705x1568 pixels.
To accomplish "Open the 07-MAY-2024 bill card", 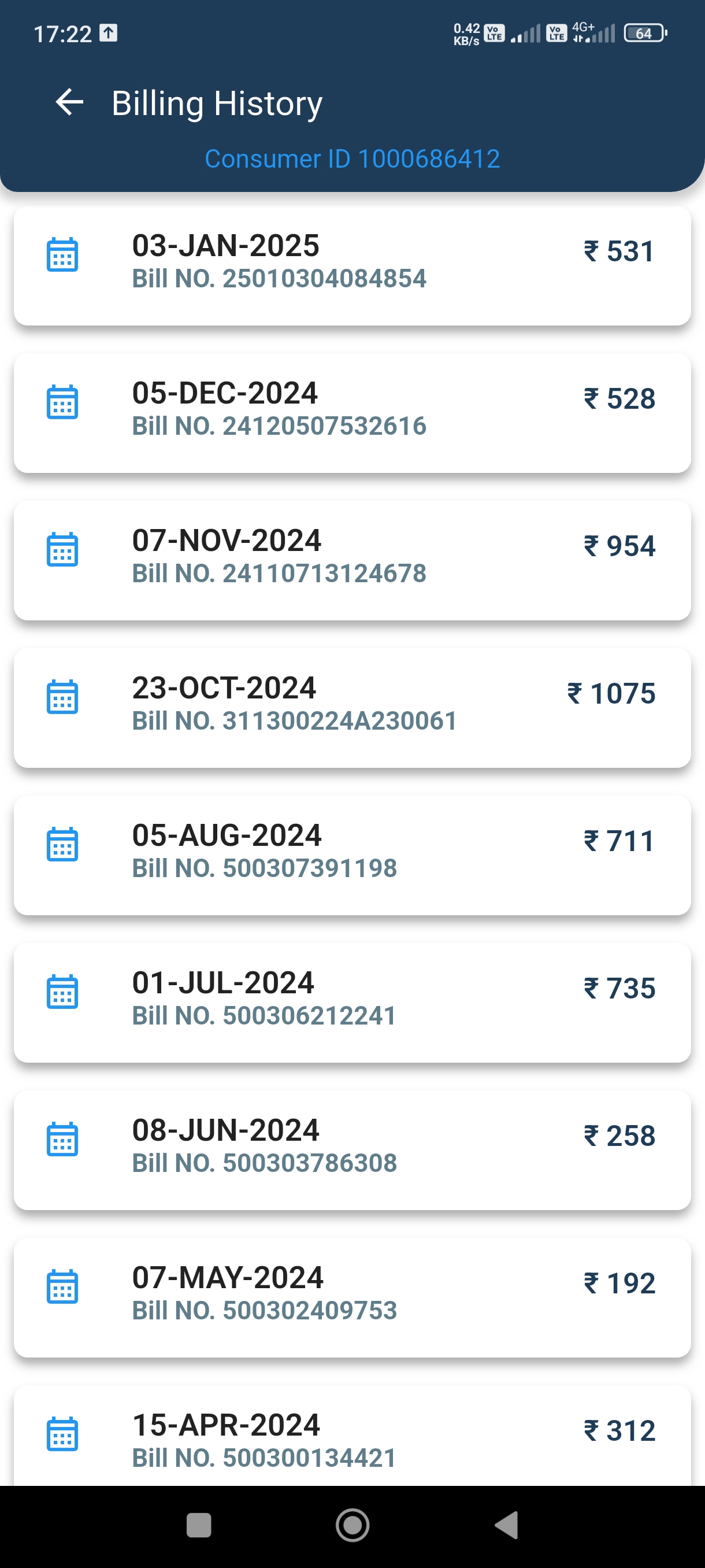I will coord(352,1298).
